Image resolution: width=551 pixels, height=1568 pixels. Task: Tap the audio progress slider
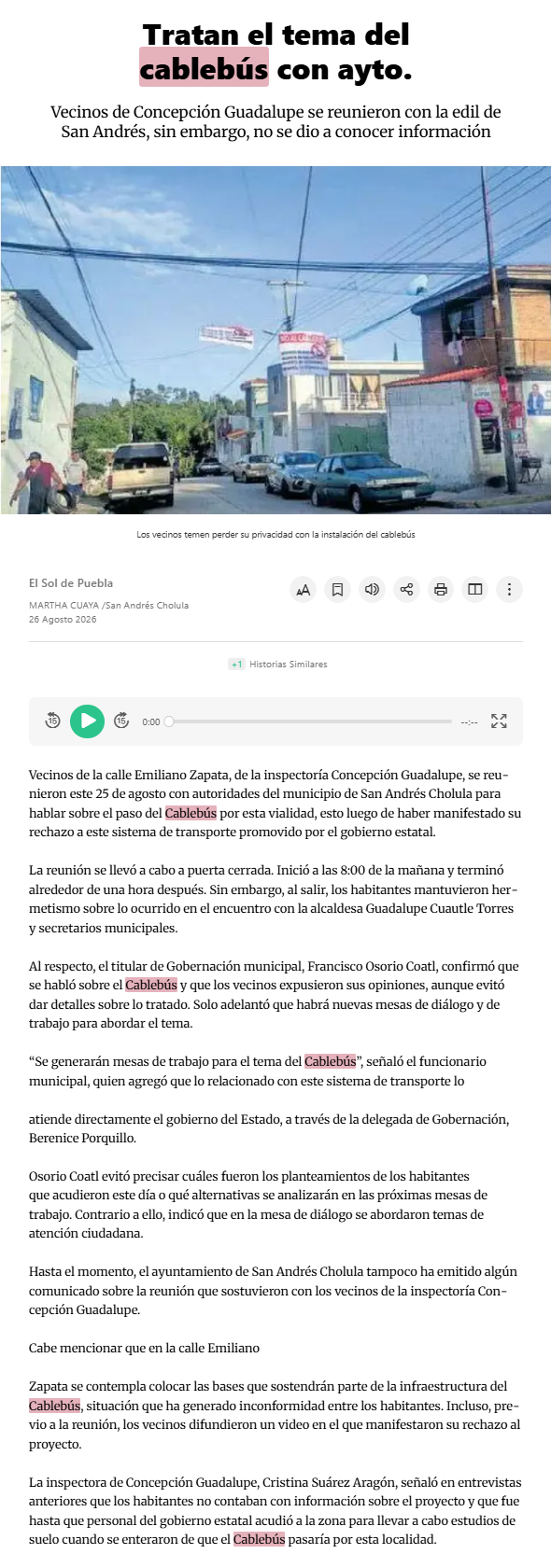(308, 721)
